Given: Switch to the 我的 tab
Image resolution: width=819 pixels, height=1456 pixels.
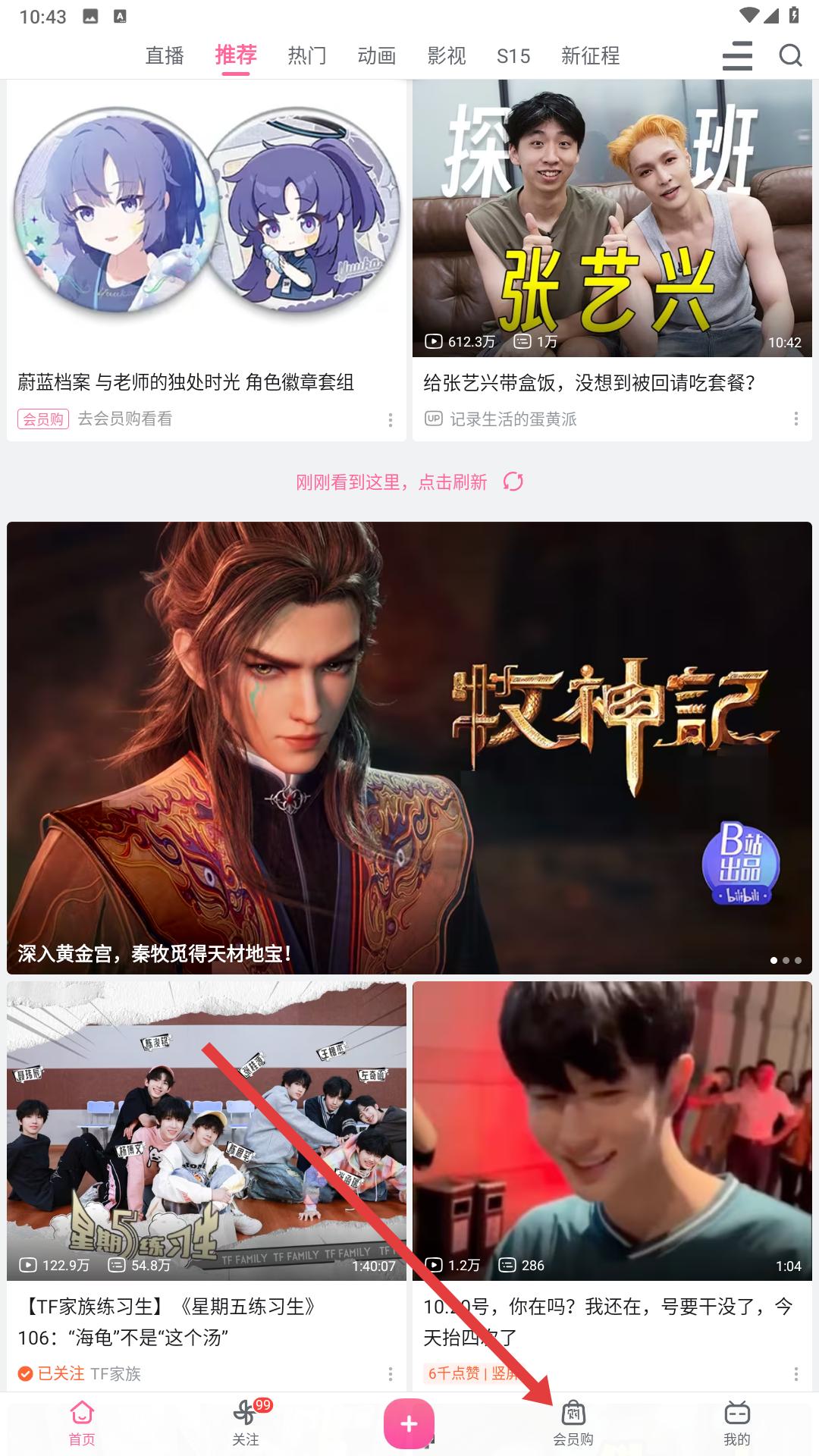Looking at the screenshot, I should coord(736,1423).
